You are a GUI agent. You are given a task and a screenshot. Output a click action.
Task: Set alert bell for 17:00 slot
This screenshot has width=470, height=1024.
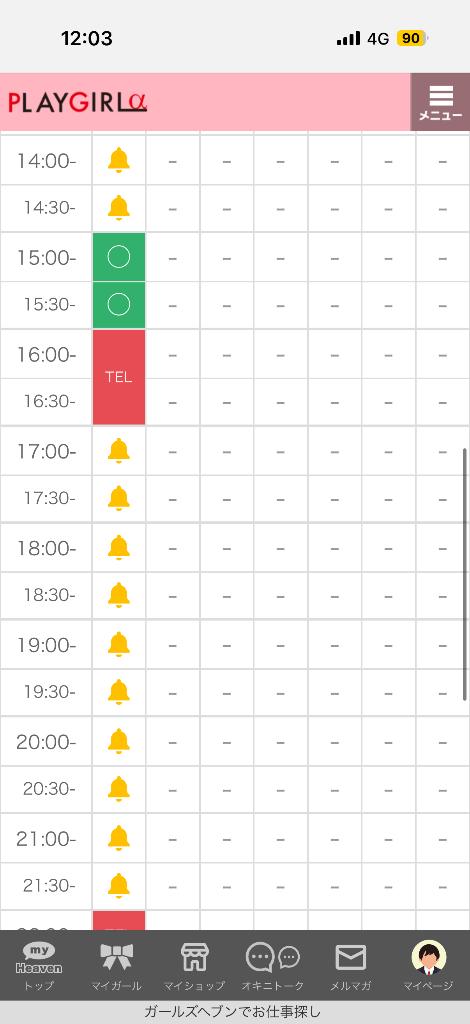[119, 451]
